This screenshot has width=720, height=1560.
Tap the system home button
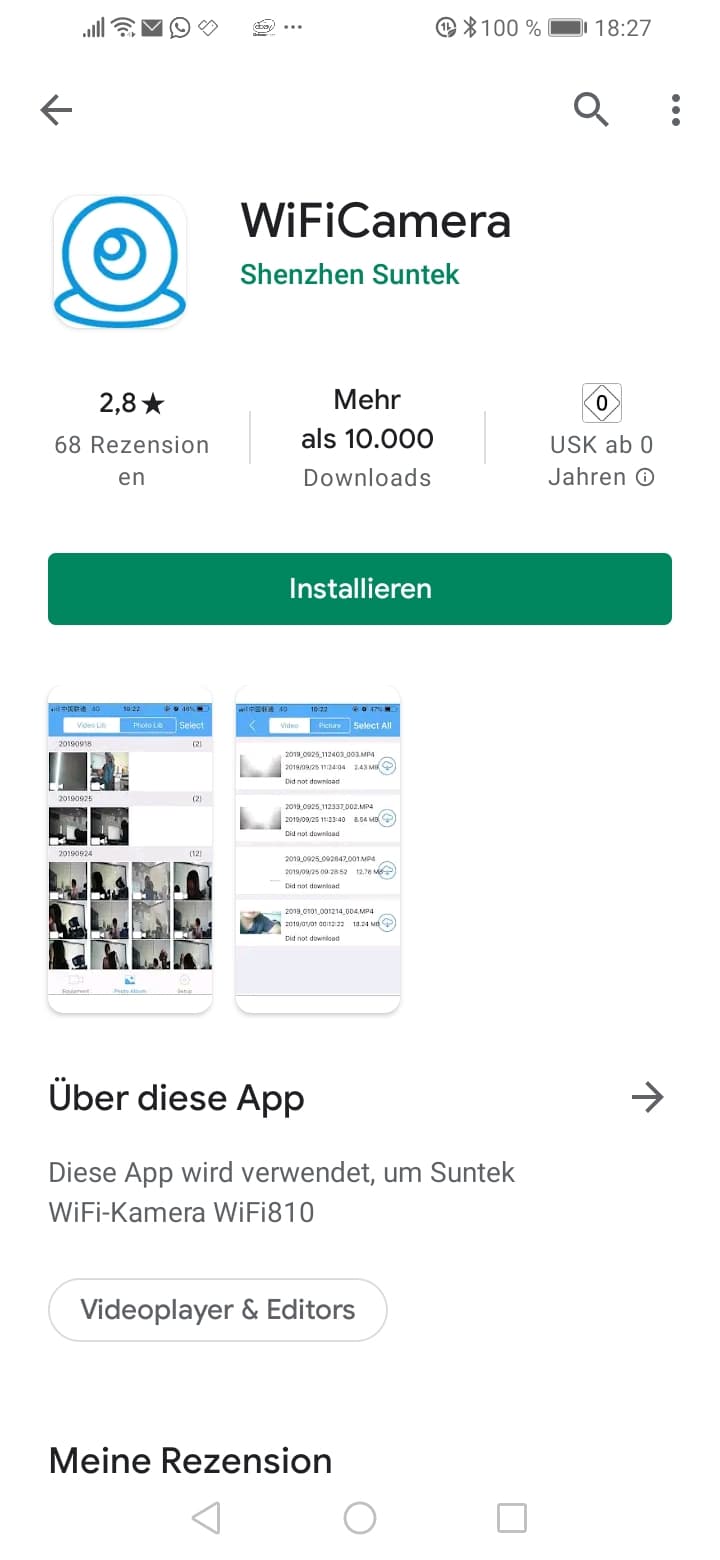tap(360, 1518)
